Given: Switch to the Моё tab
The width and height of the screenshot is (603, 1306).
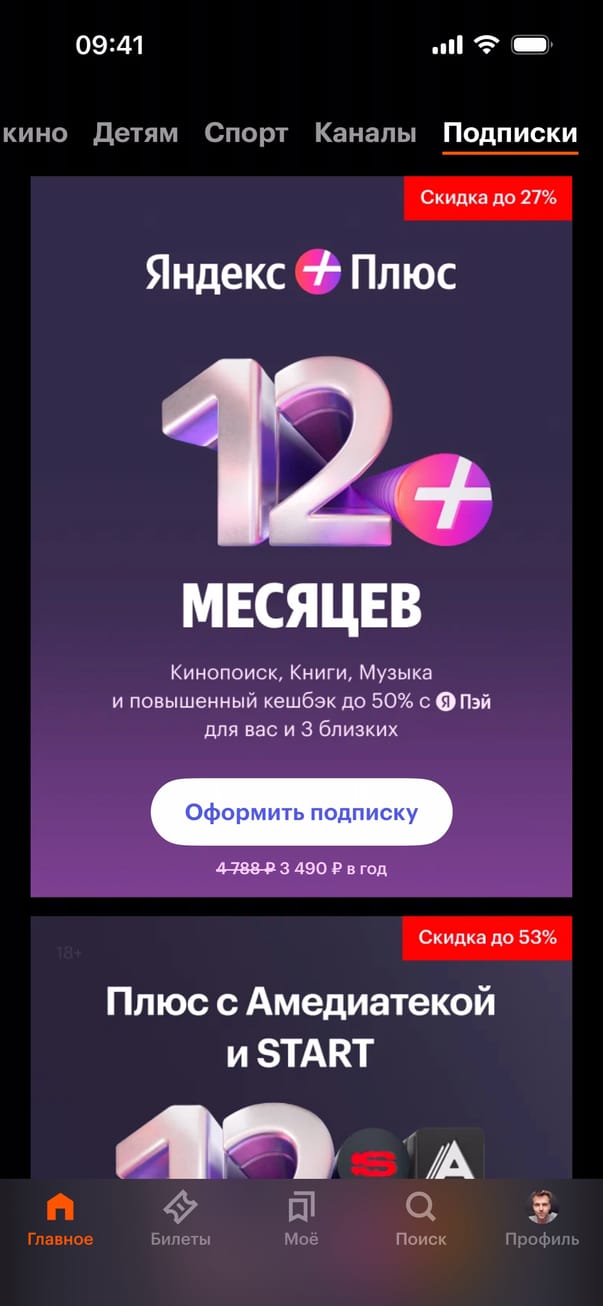Looking at the screenshot, I should [x=301, y=1220].
